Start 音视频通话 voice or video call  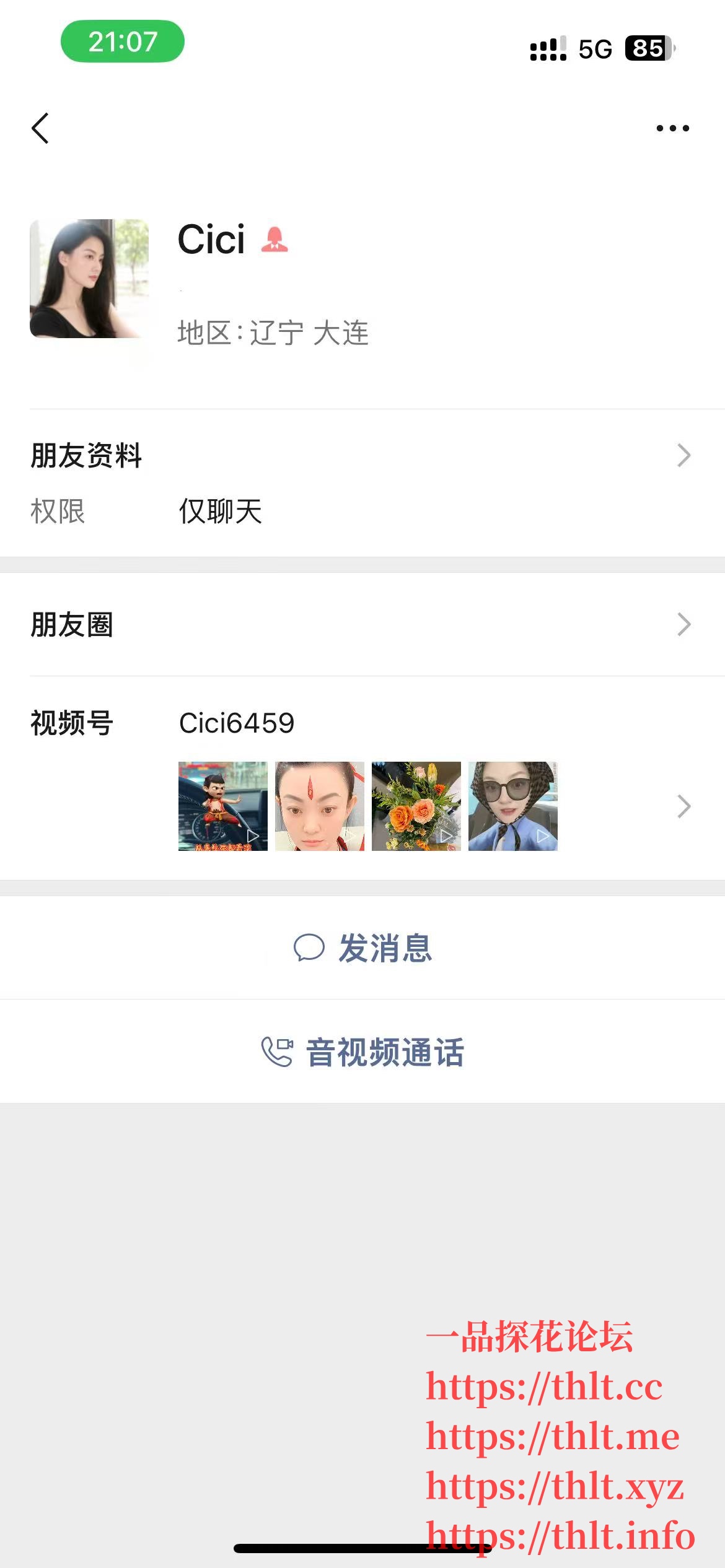(362, 1052)
